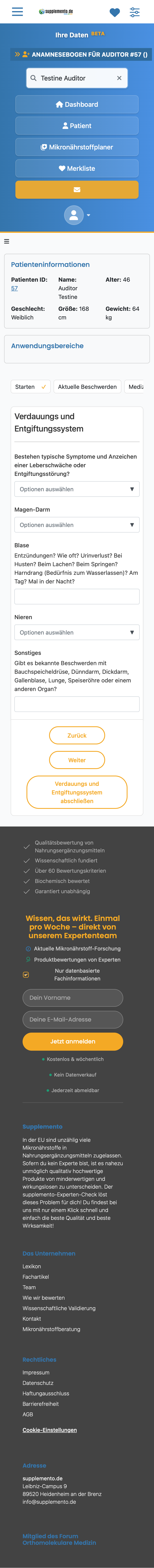Tap Jetzt anmelden newsletter button
154x1568 pixels.
click(72, 1041)
